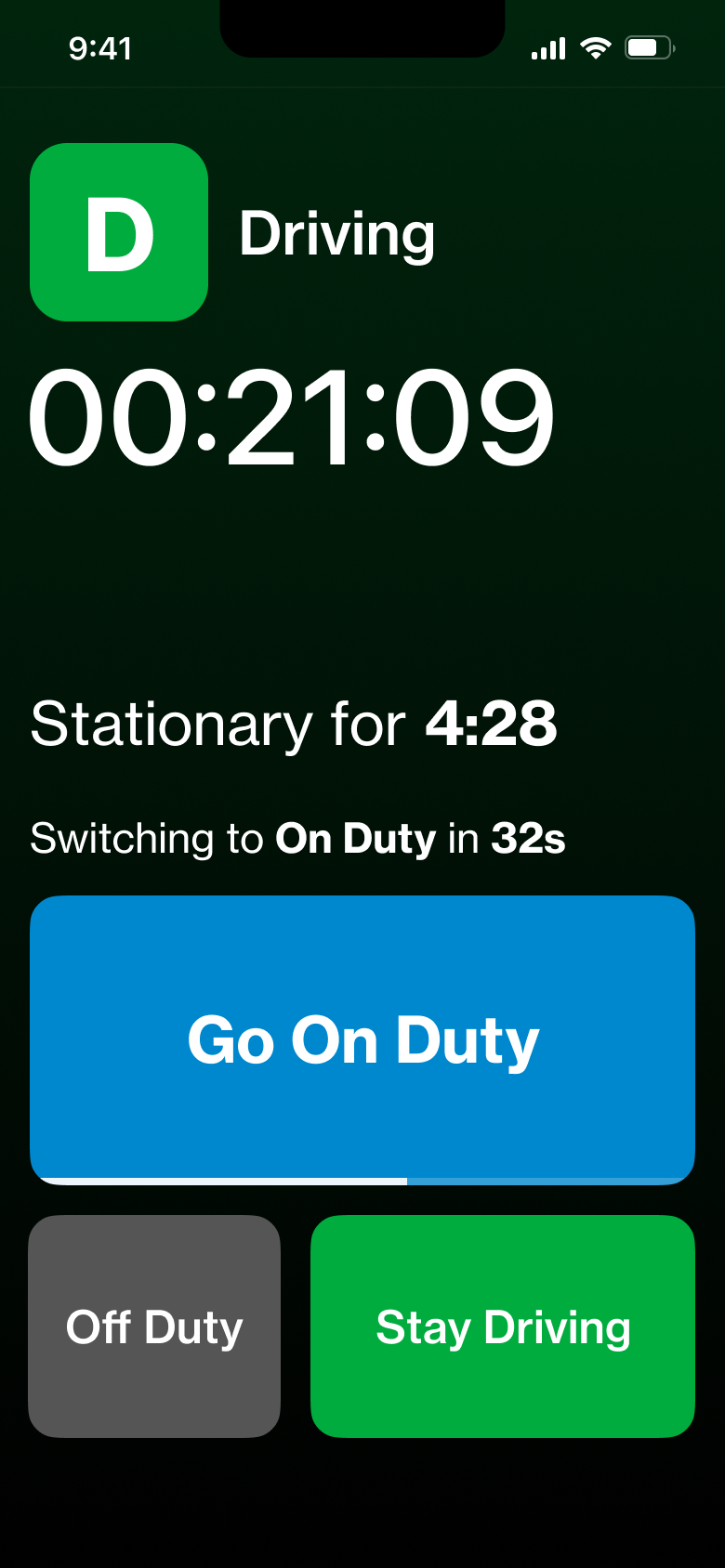Switch status to Off Duty
The height and width of the screenshot is (1568, 725).
click(154, 1326)
